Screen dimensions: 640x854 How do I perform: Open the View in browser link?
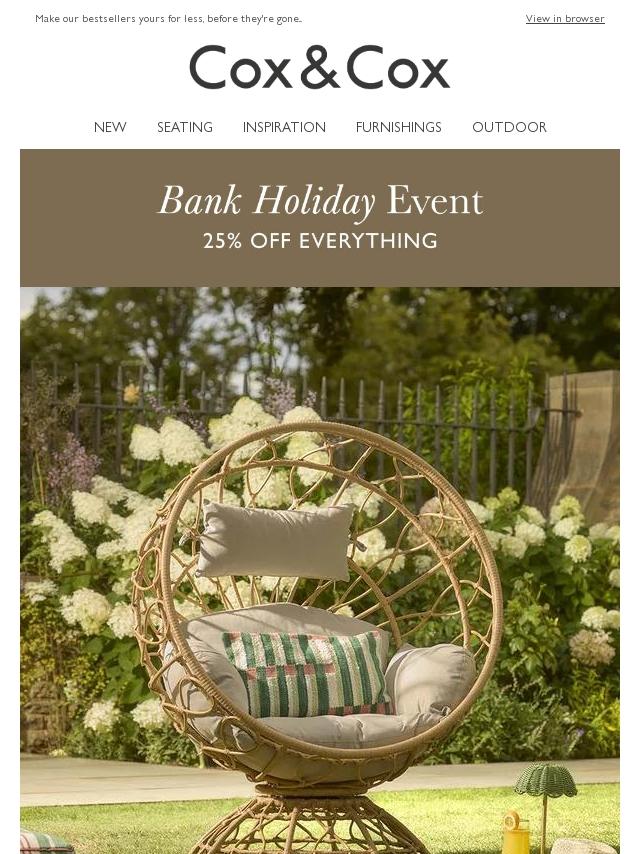tap(565, 19)
